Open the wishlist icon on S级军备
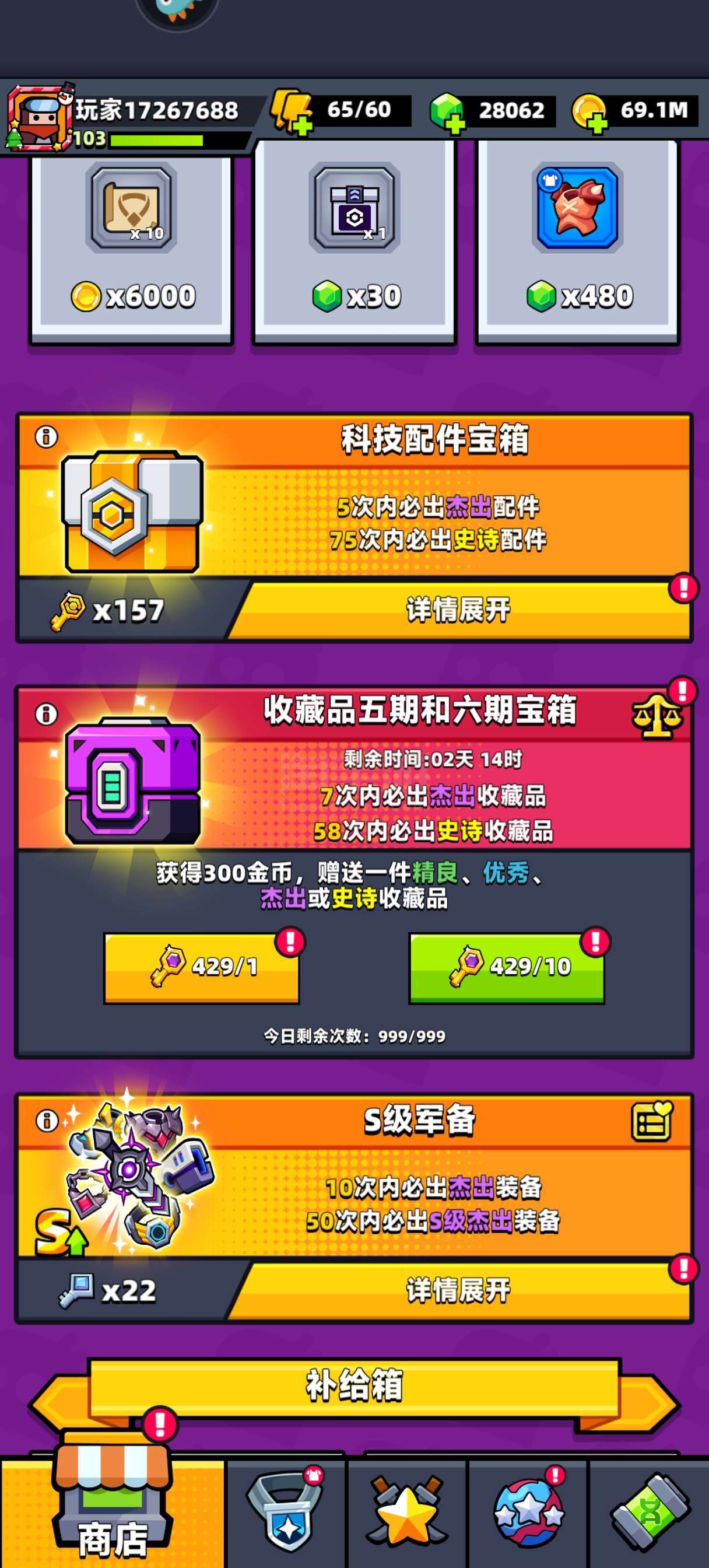This screenshot has width=709, height=1568. click(x=652, y=1121)
